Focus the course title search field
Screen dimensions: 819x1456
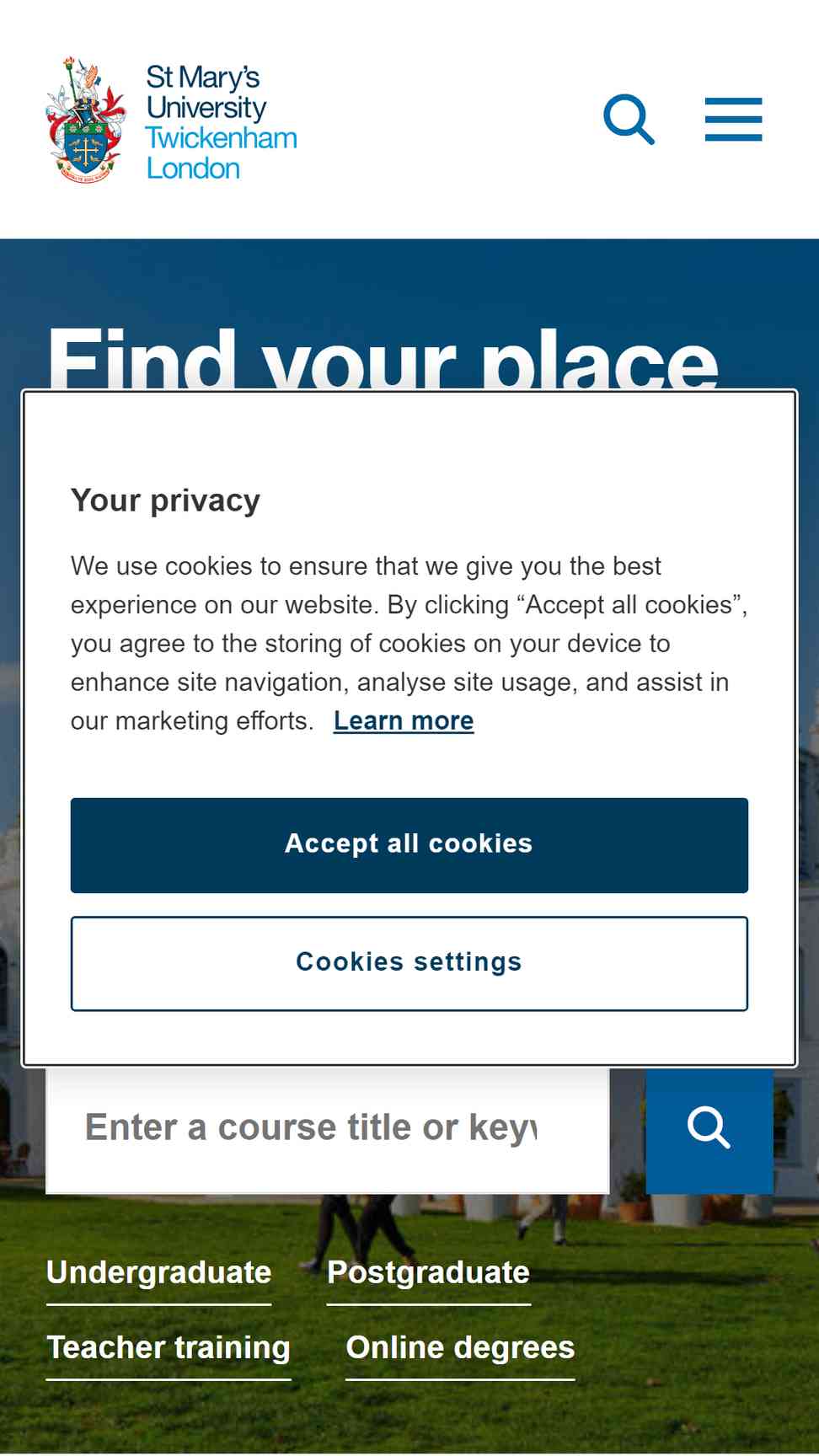[x=328, y=1129]
